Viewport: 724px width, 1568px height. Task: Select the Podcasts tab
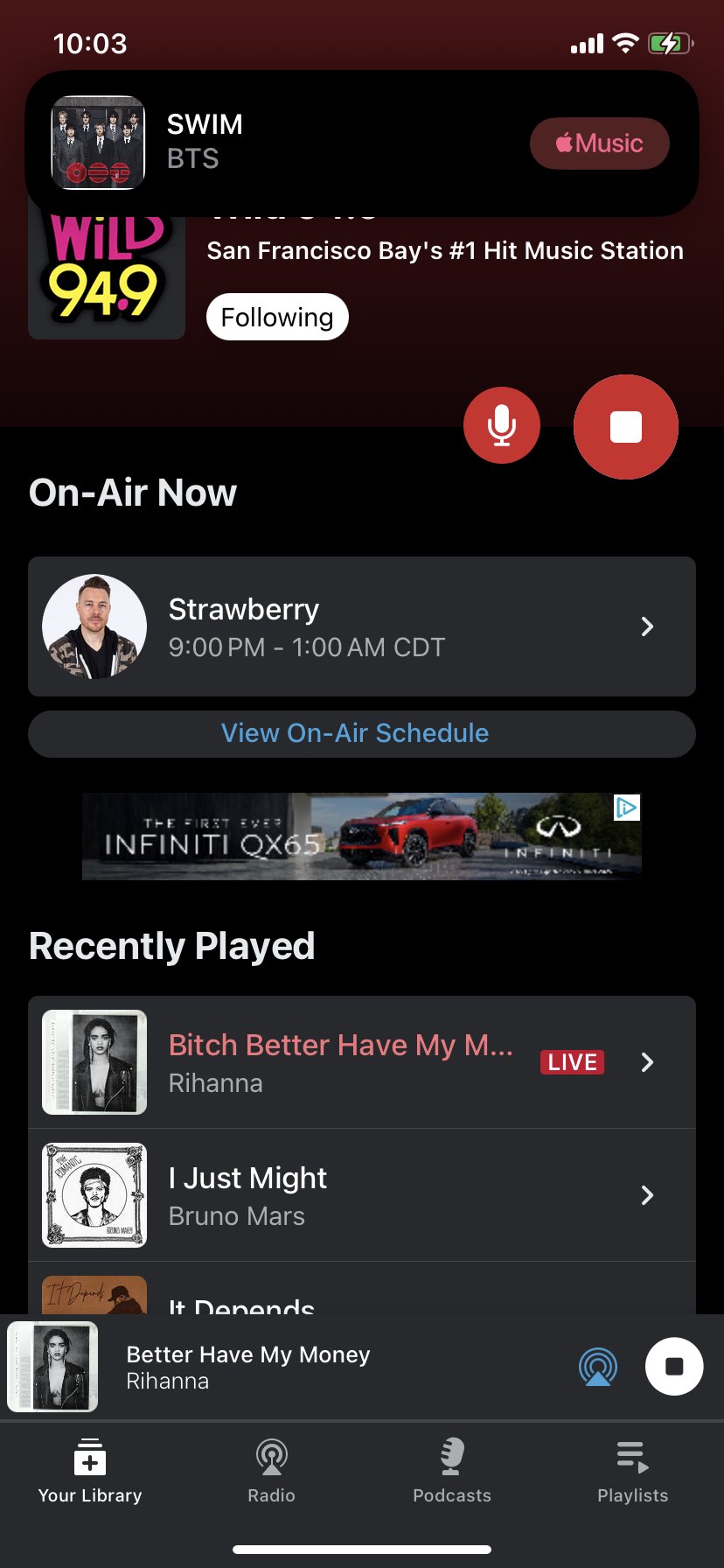(452, 1472)
